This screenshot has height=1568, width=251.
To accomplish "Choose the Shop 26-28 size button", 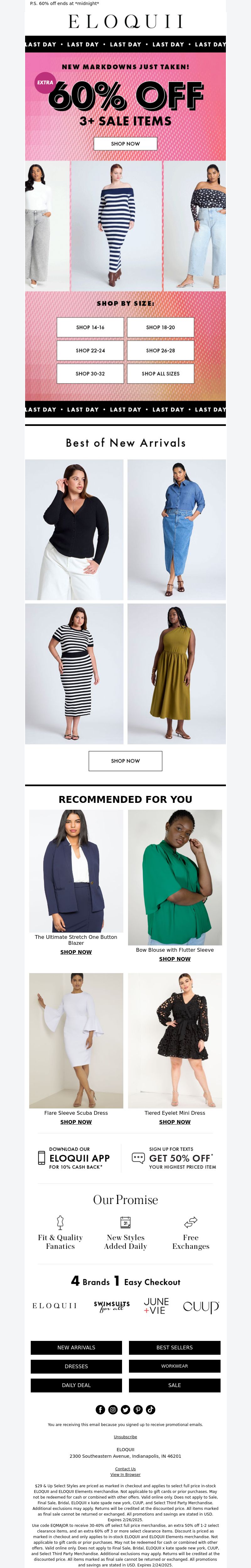I will pos(160,351).
